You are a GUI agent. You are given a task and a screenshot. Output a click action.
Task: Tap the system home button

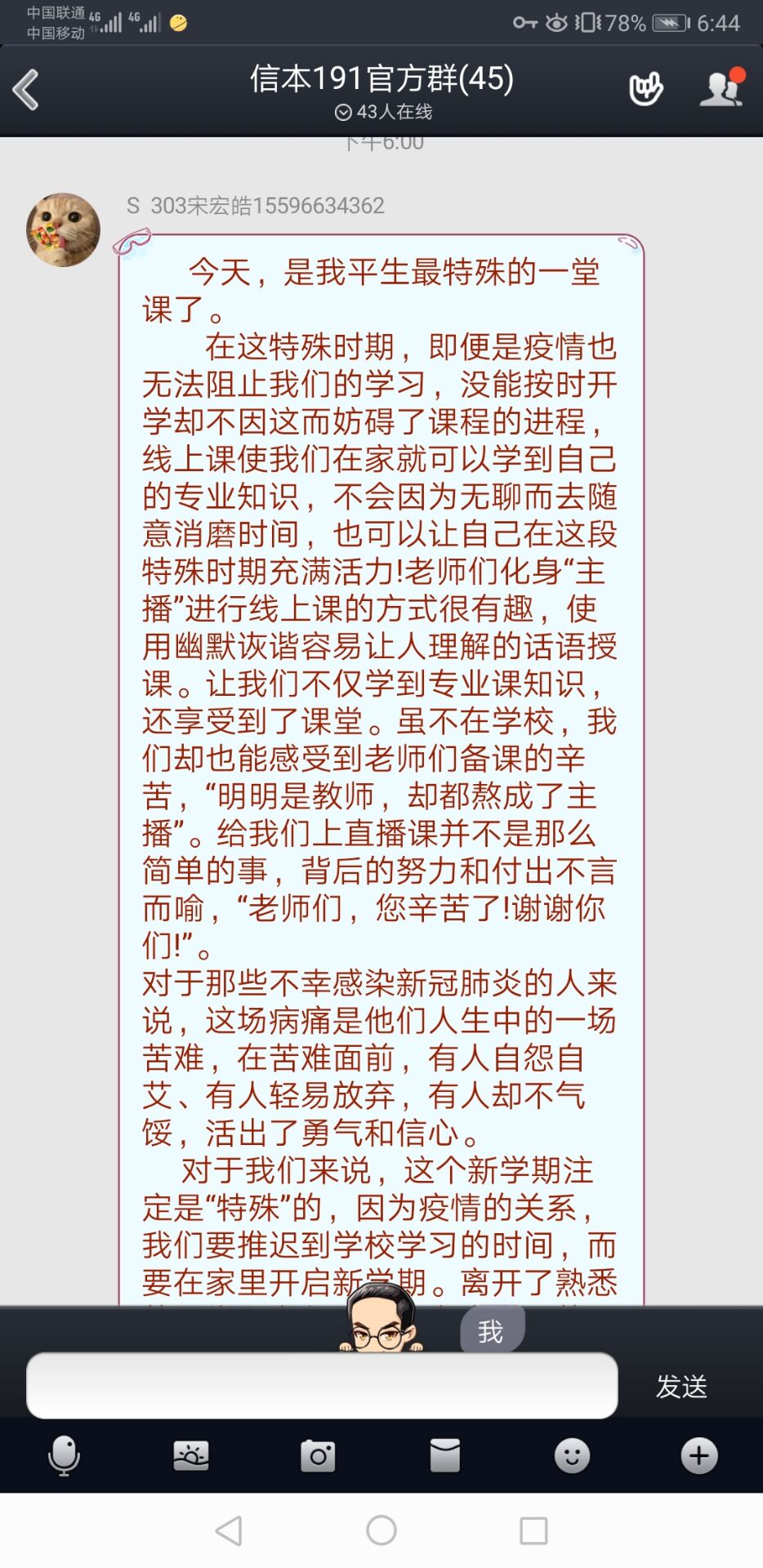(x=381, y=1530)
